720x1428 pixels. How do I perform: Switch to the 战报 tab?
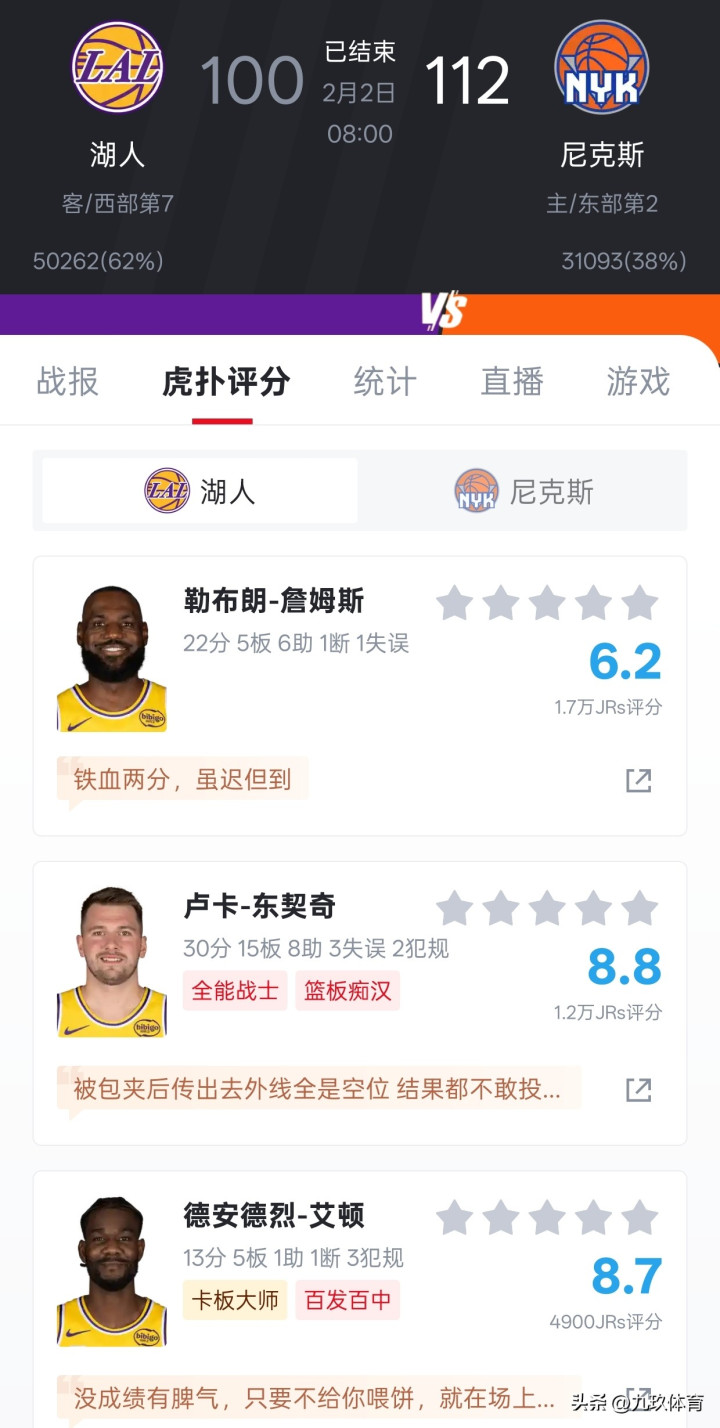click(x=68, y=382)
